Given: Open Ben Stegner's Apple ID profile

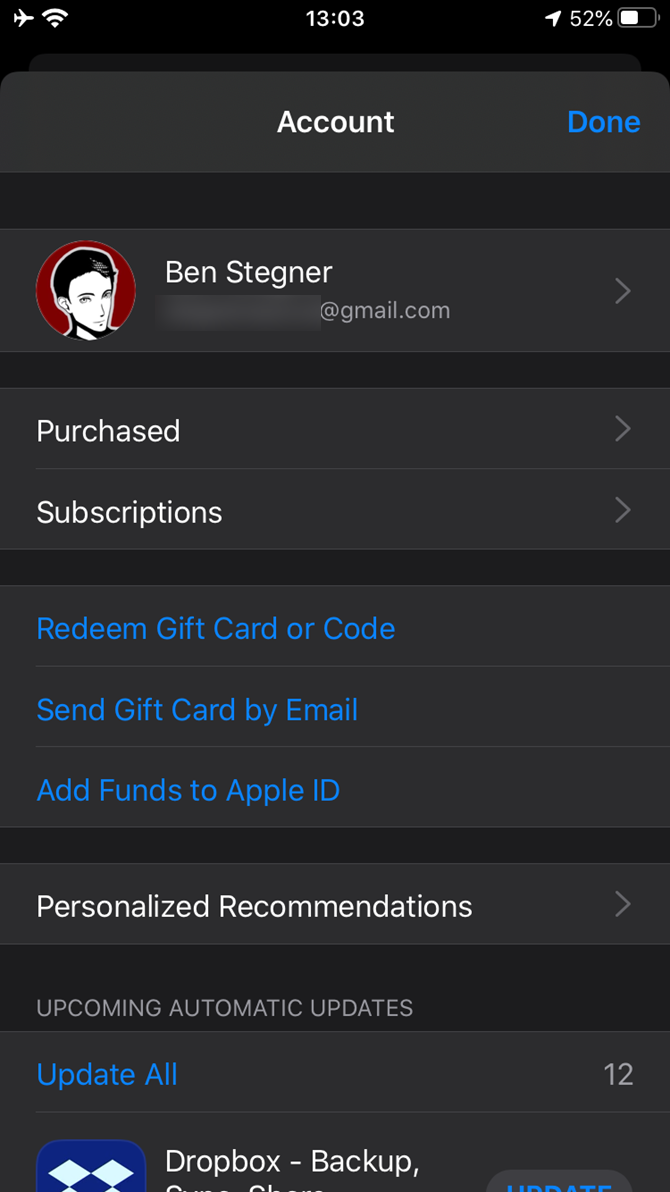Looking at the screenshot, I should coord(334,290).
